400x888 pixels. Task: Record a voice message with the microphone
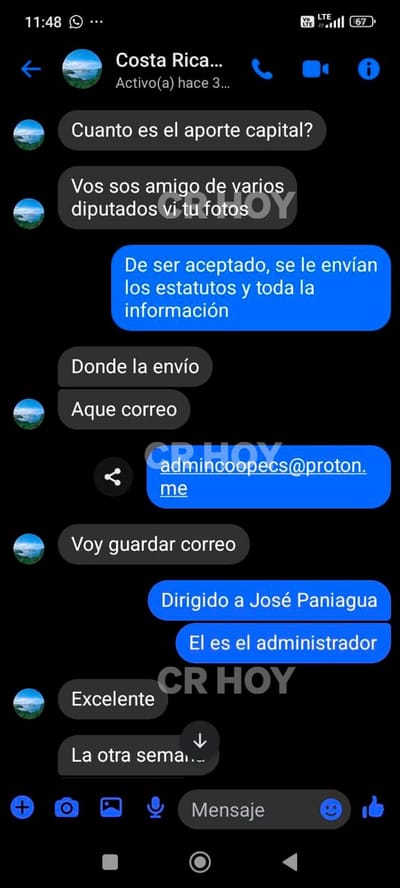click(155, 808)
